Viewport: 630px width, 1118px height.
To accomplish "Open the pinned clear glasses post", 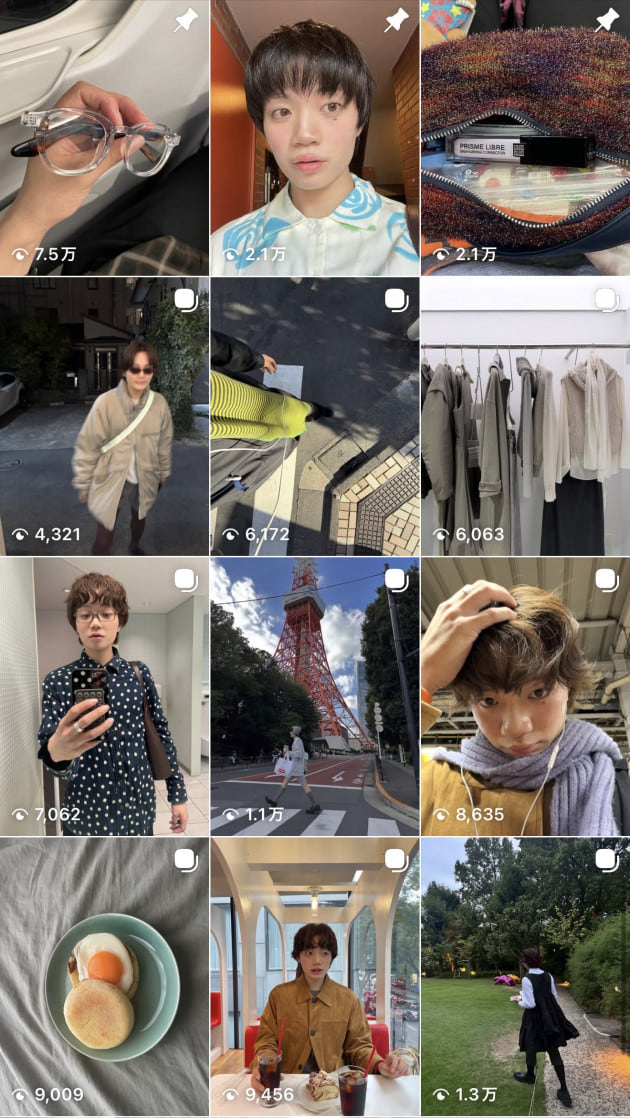I will (x=104, y=137).
